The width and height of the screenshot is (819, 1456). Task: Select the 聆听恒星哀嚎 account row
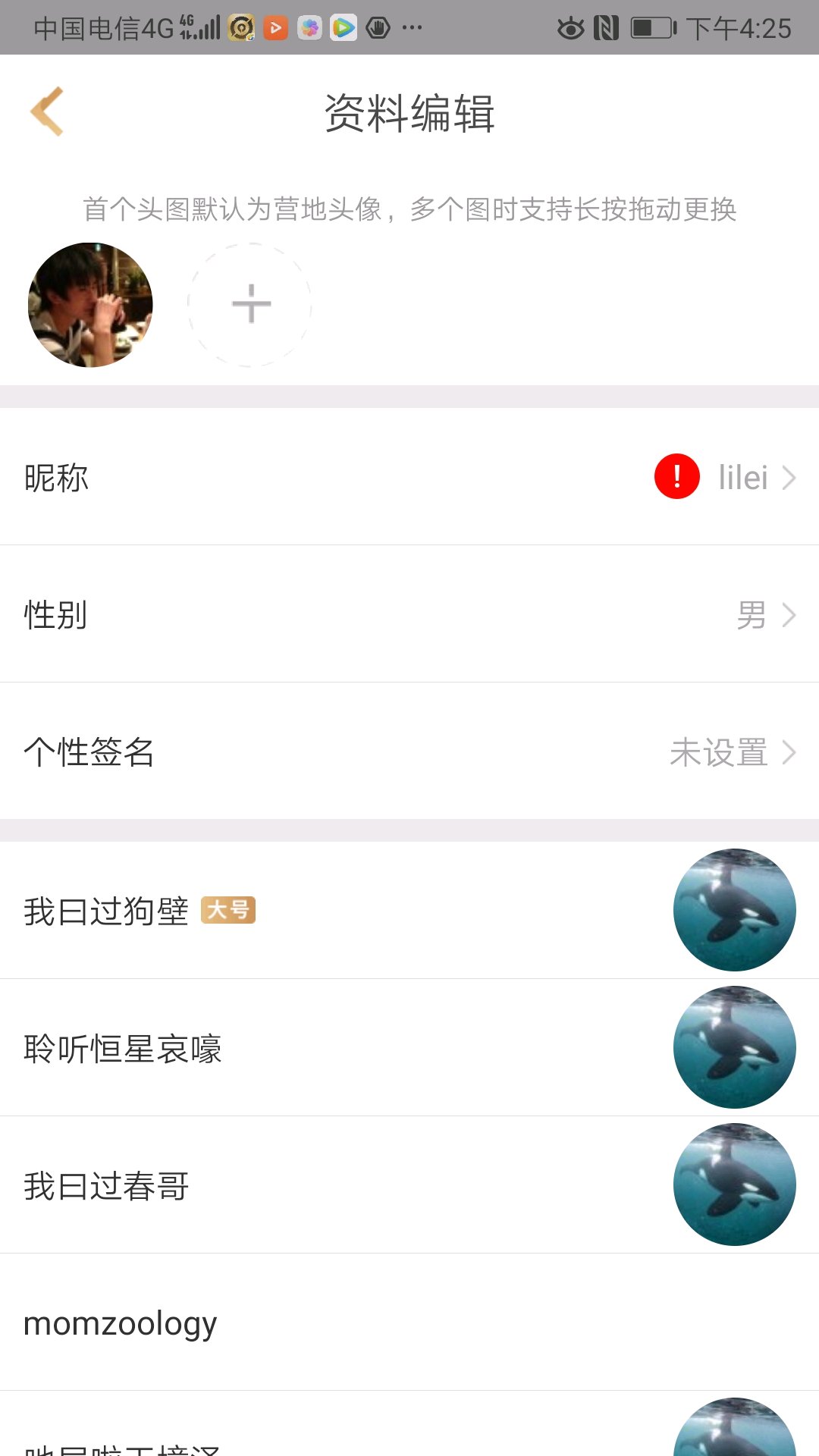[x=409, y=1048]
